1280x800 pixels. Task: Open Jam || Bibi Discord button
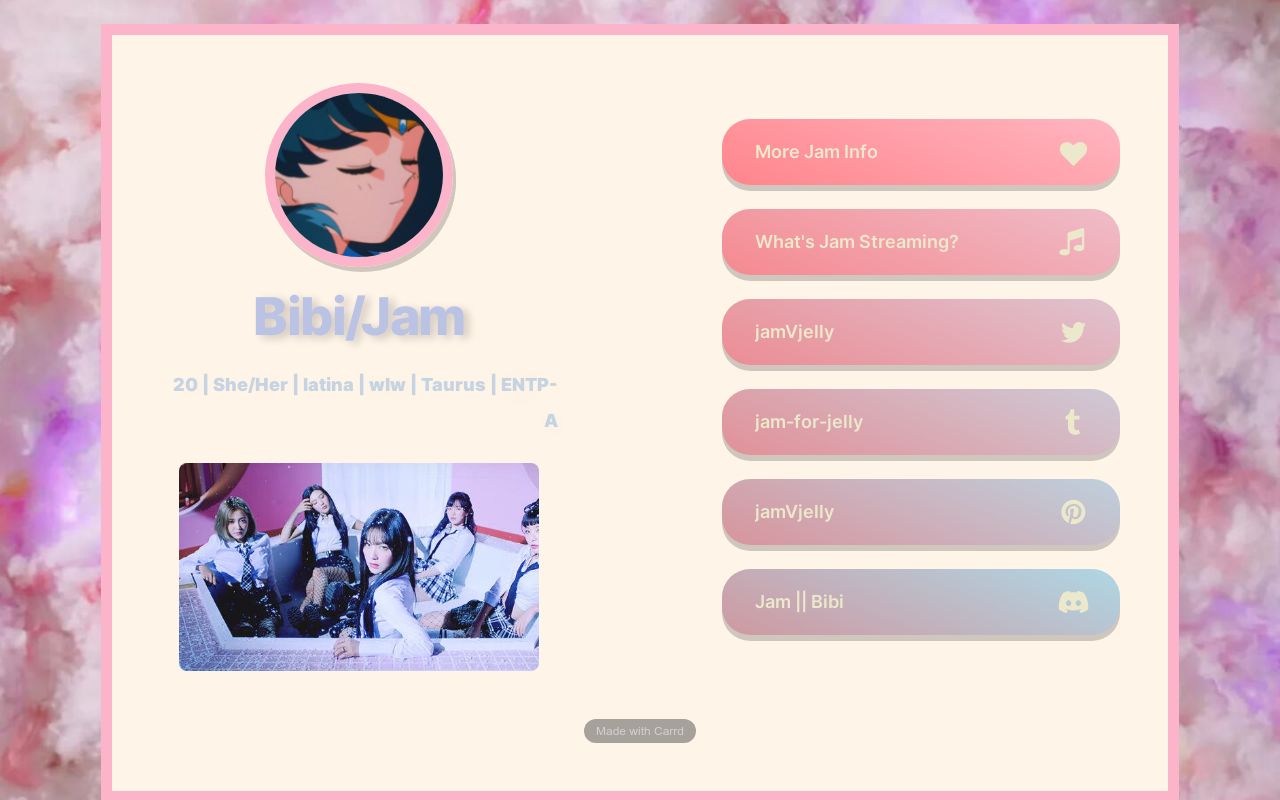[x=920, y=602]
